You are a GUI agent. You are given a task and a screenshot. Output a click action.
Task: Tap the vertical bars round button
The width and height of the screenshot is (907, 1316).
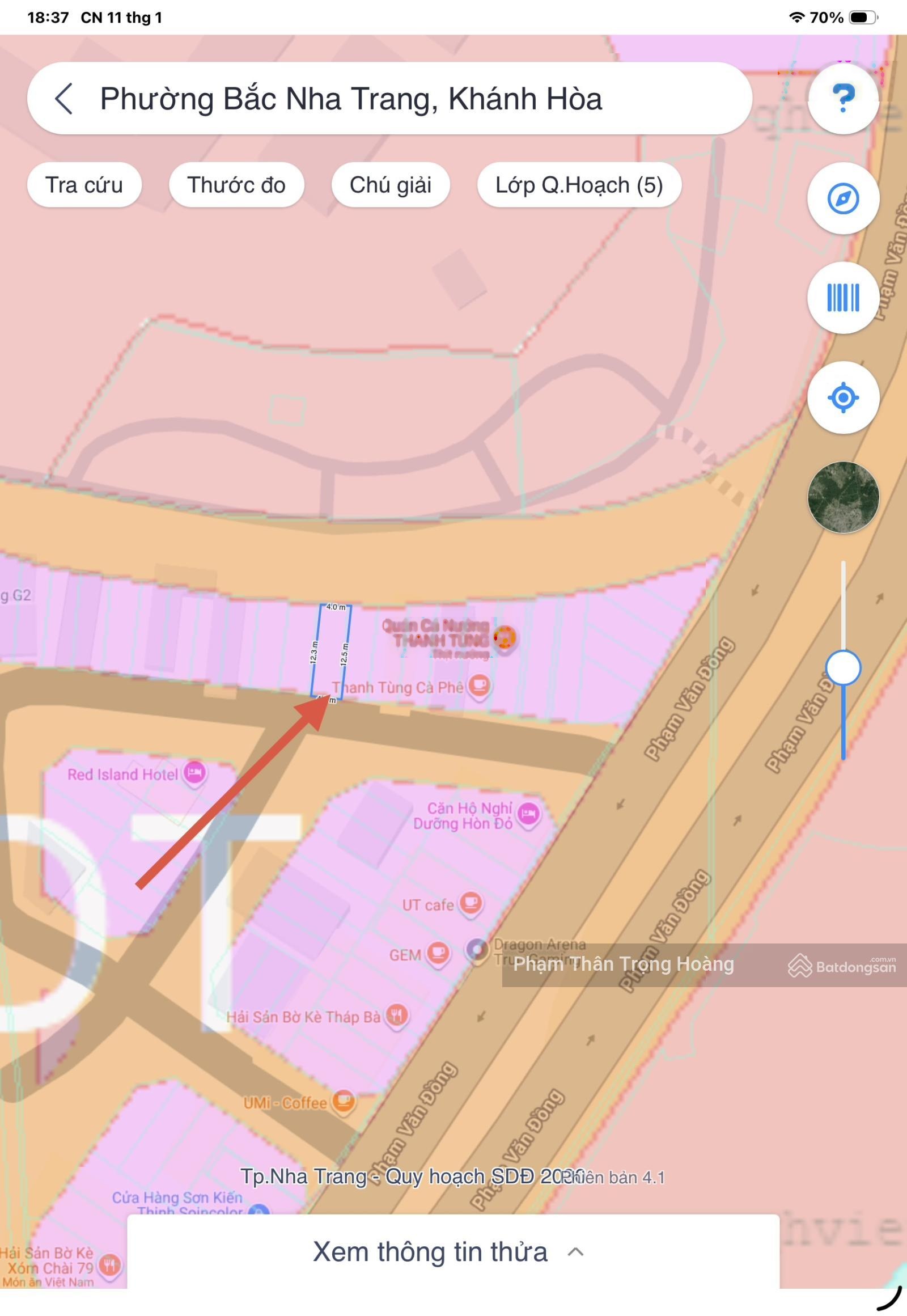(x=843, y=298)
